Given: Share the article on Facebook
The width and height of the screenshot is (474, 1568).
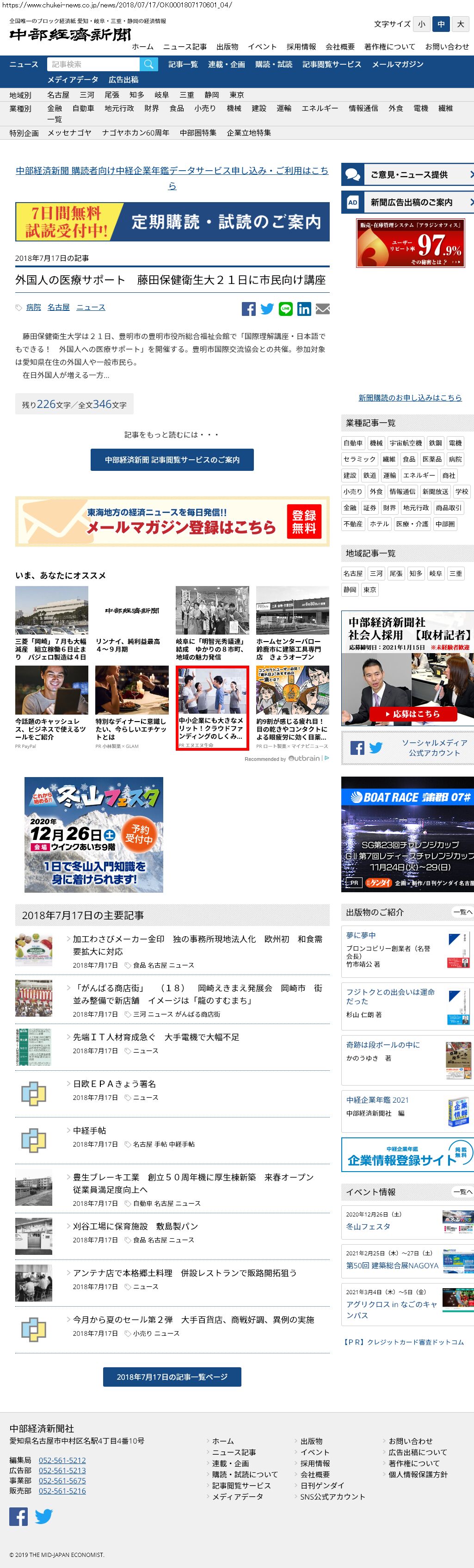Looking at the screenshot, I should tap(248, 309).
